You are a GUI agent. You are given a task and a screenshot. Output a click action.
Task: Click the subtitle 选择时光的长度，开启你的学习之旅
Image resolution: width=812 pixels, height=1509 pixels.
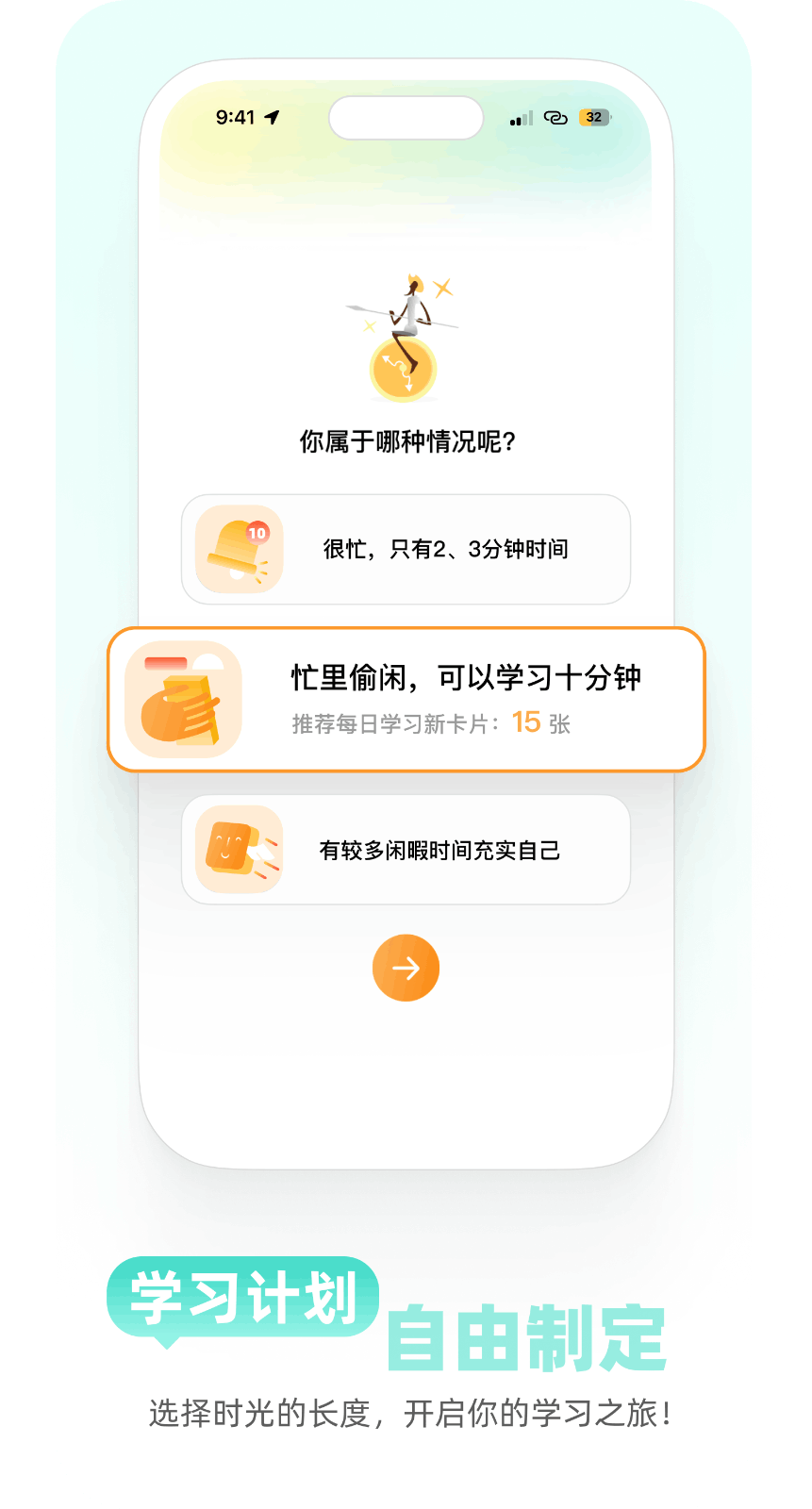tap(406, 1411)
